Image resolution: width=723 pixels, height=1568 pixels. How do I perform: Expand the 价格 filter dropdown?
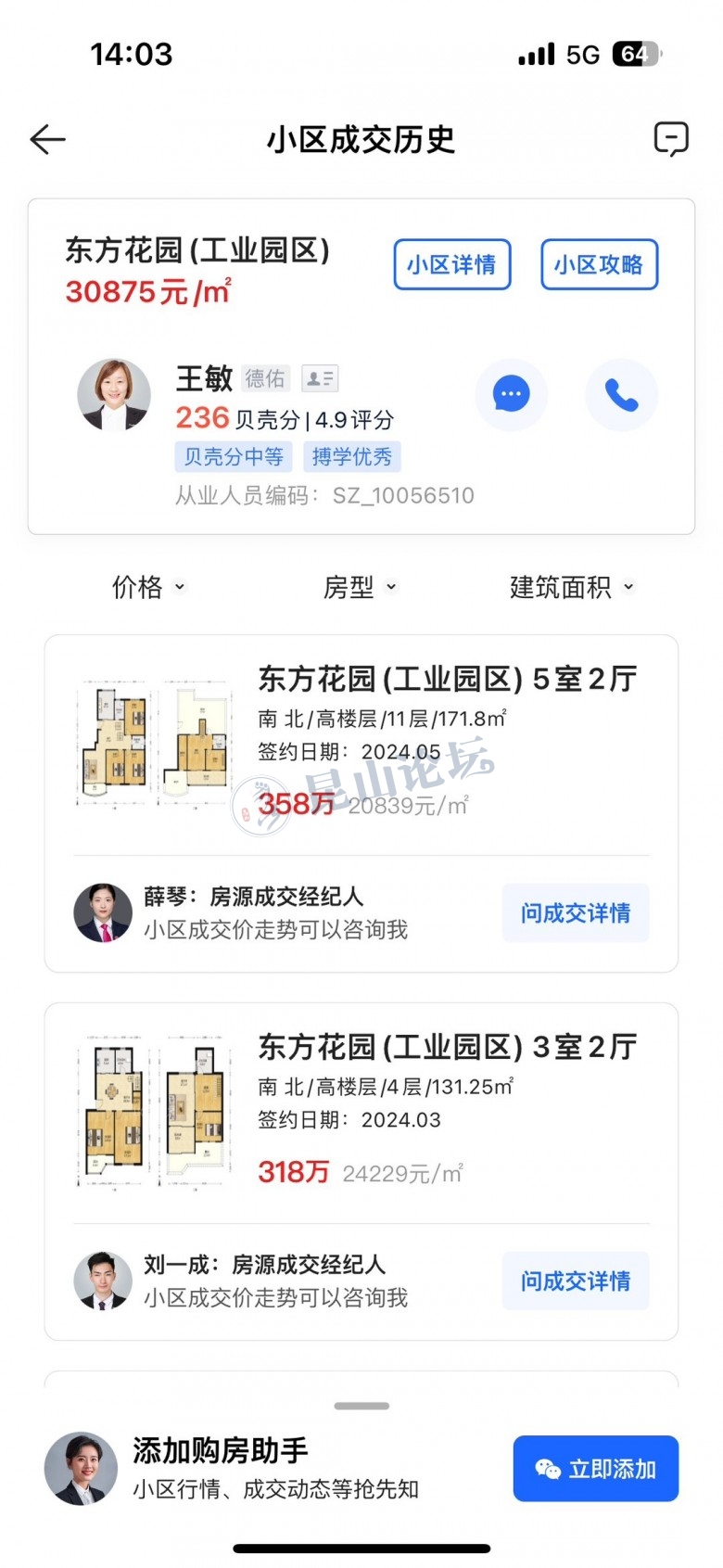click(x=148, y=587)
